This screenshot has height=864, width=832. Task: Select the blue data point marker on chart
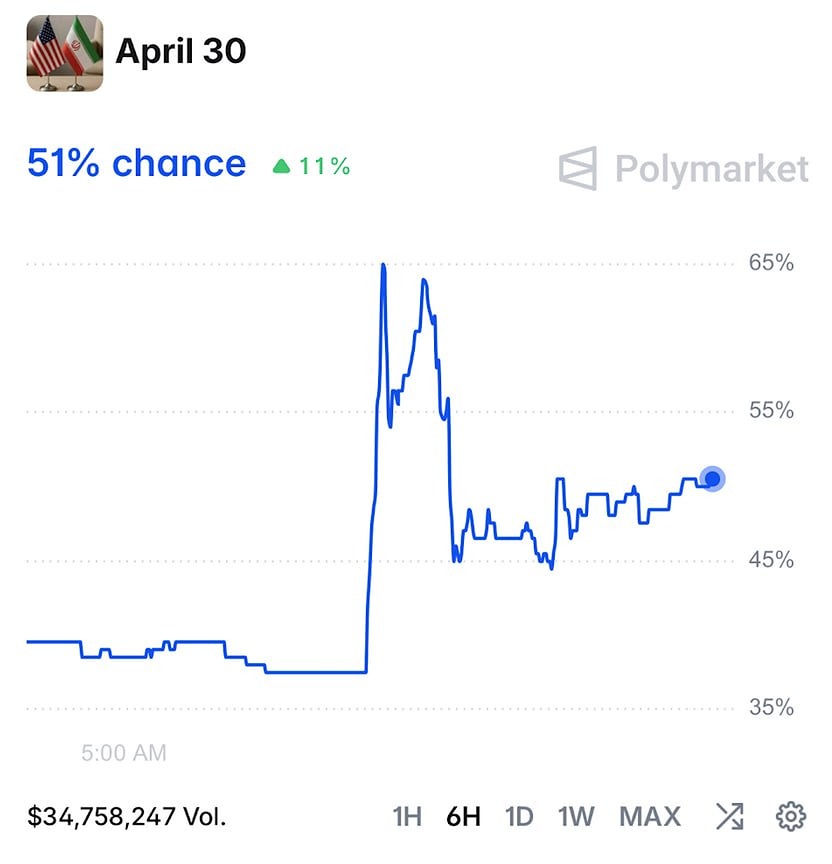tap(713, 479)
